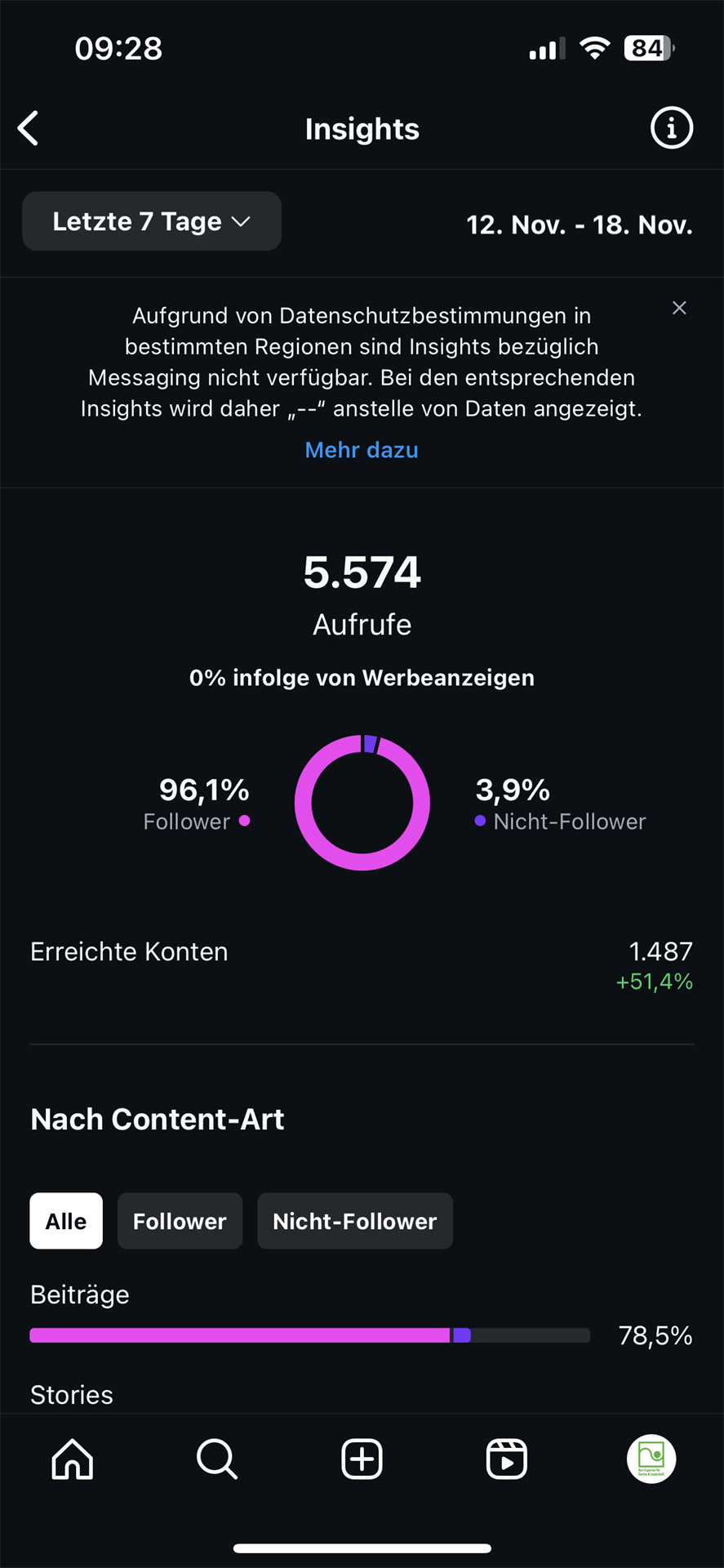Image resolution: width=724 pixels, height=1568 pixels.
Task: Open the info icon in Insights header
Action: point(671,128)
